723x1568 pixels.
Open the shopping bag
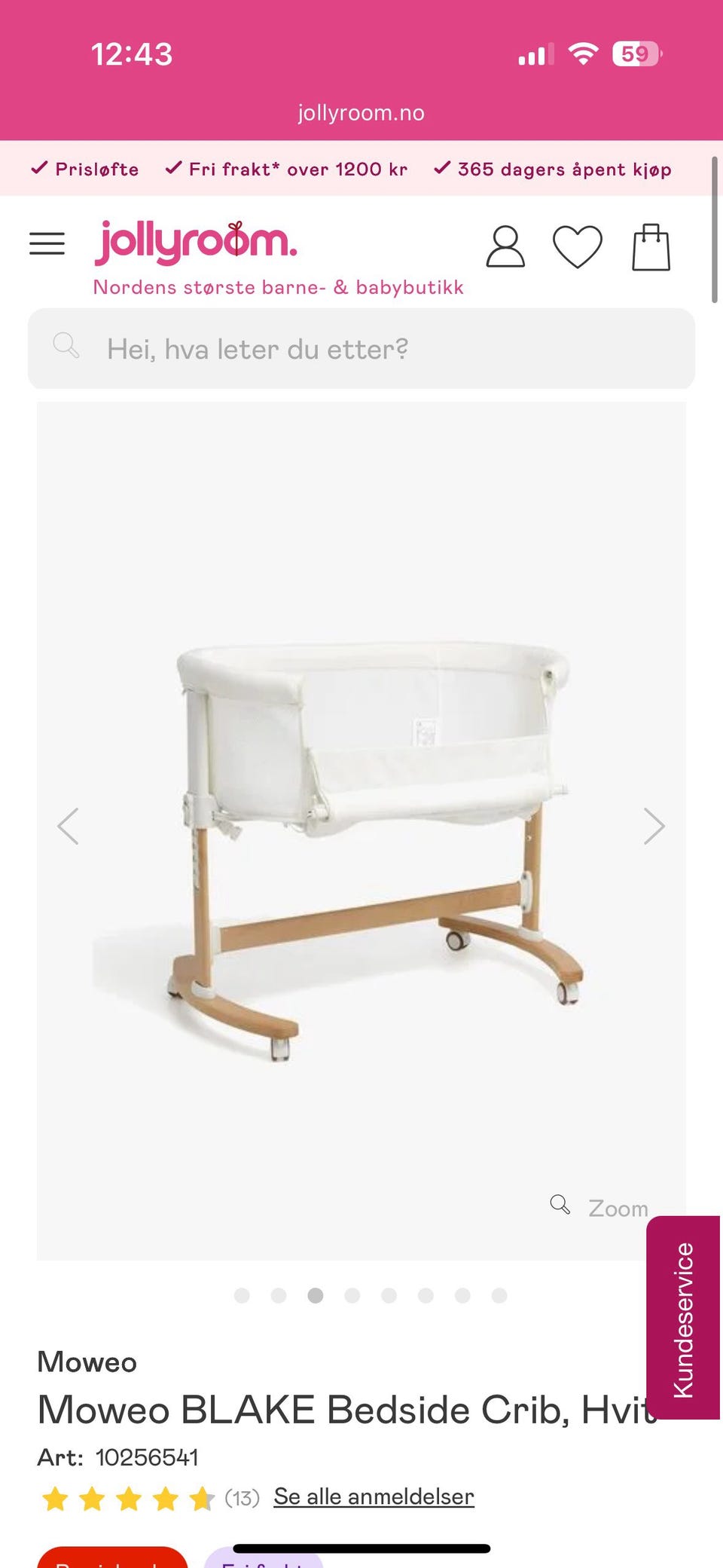tap(651, 247)
